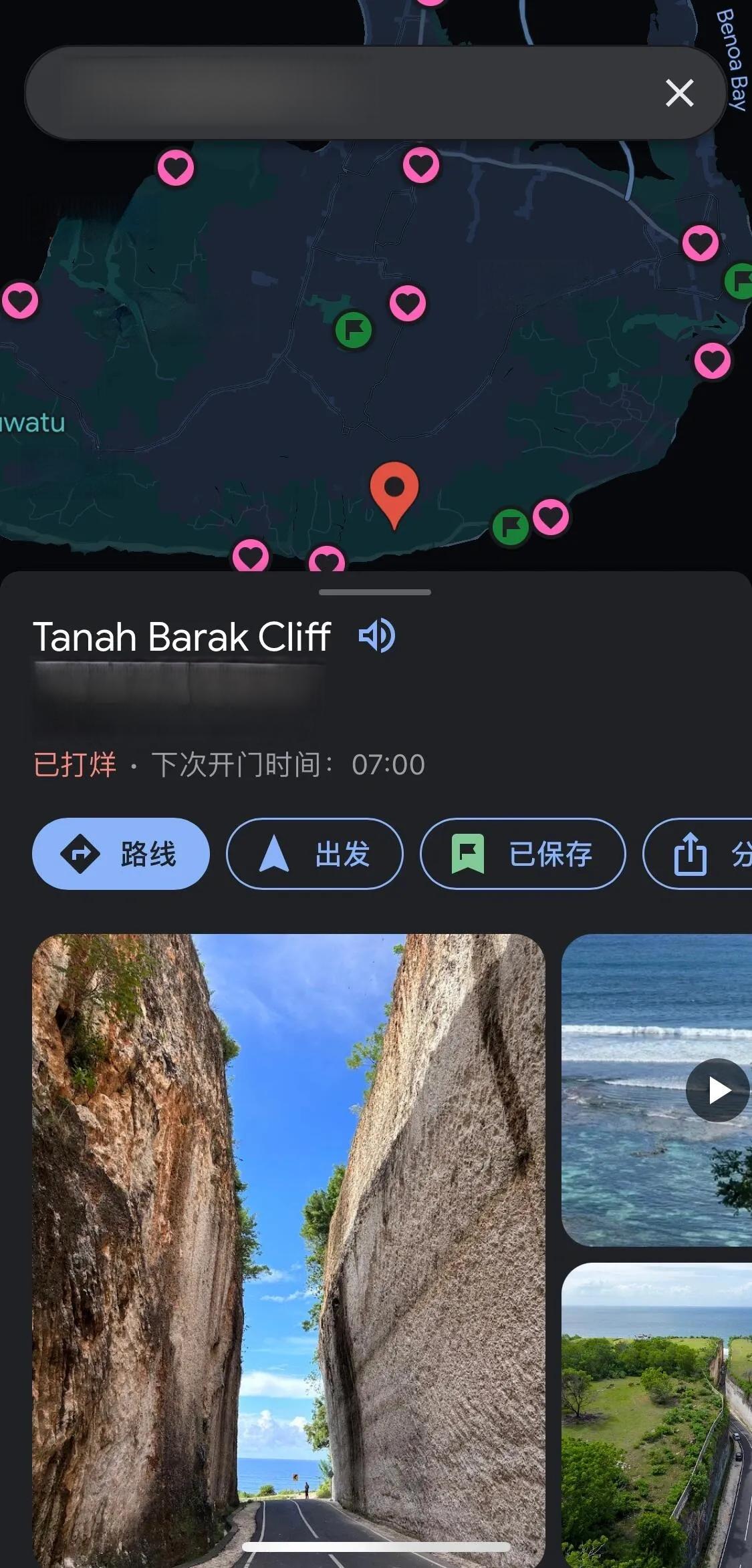Expand the place sheet via its drag handle
The height and width of the screenshot is (1568, 752).
click(x=375, y=592)
